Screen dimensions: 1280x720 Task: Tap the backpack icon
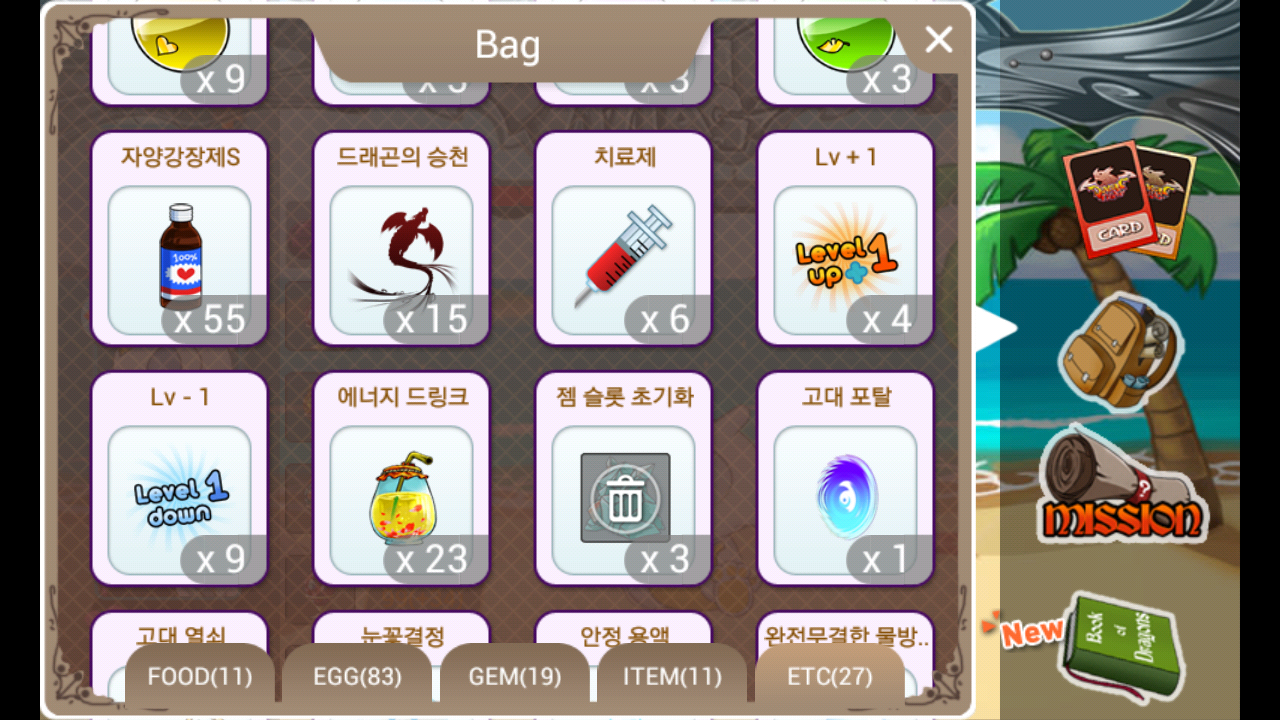[x=1120, y=355]
